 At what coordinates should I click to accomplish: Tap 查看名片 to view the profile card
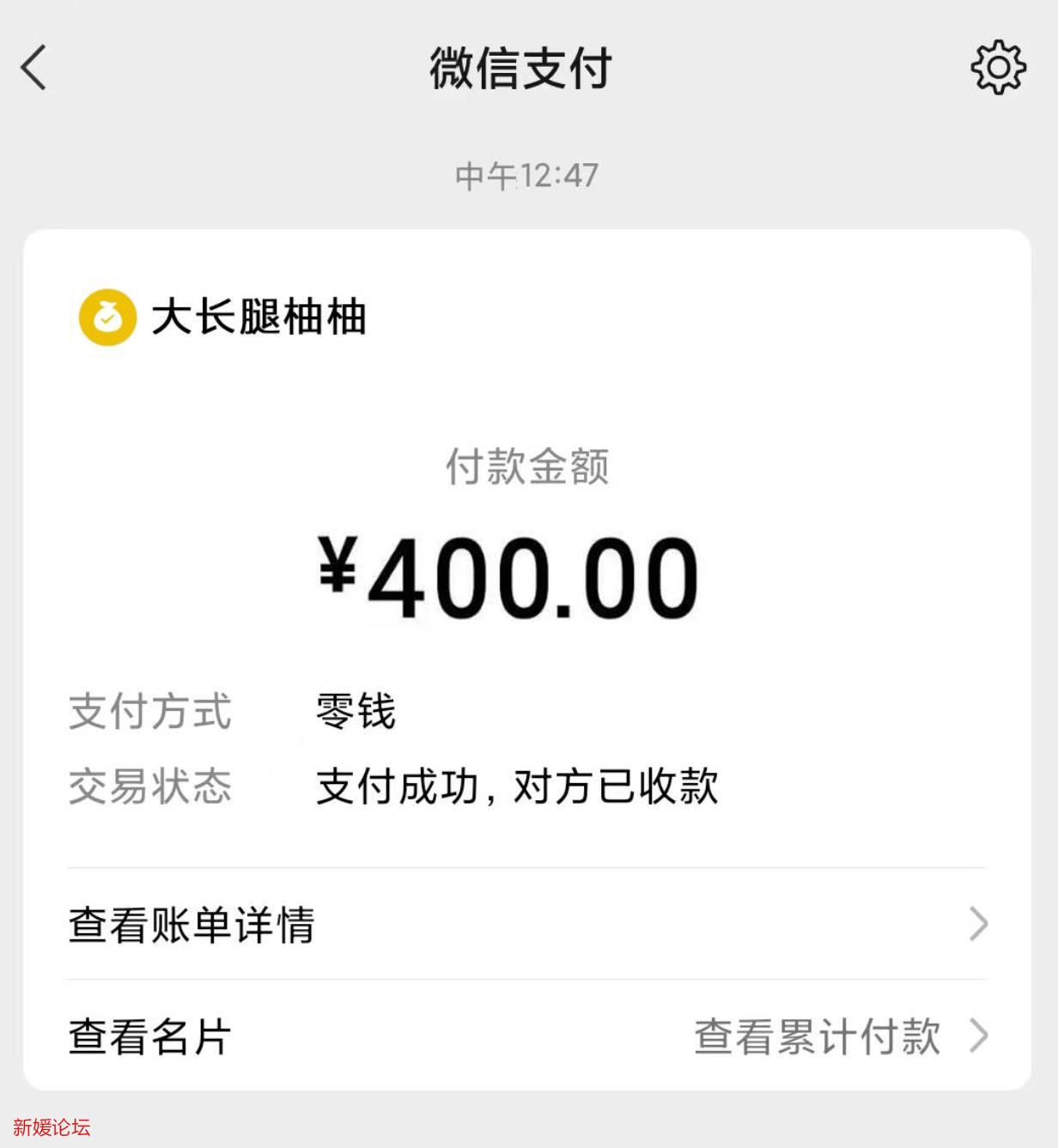(150, 1036)
